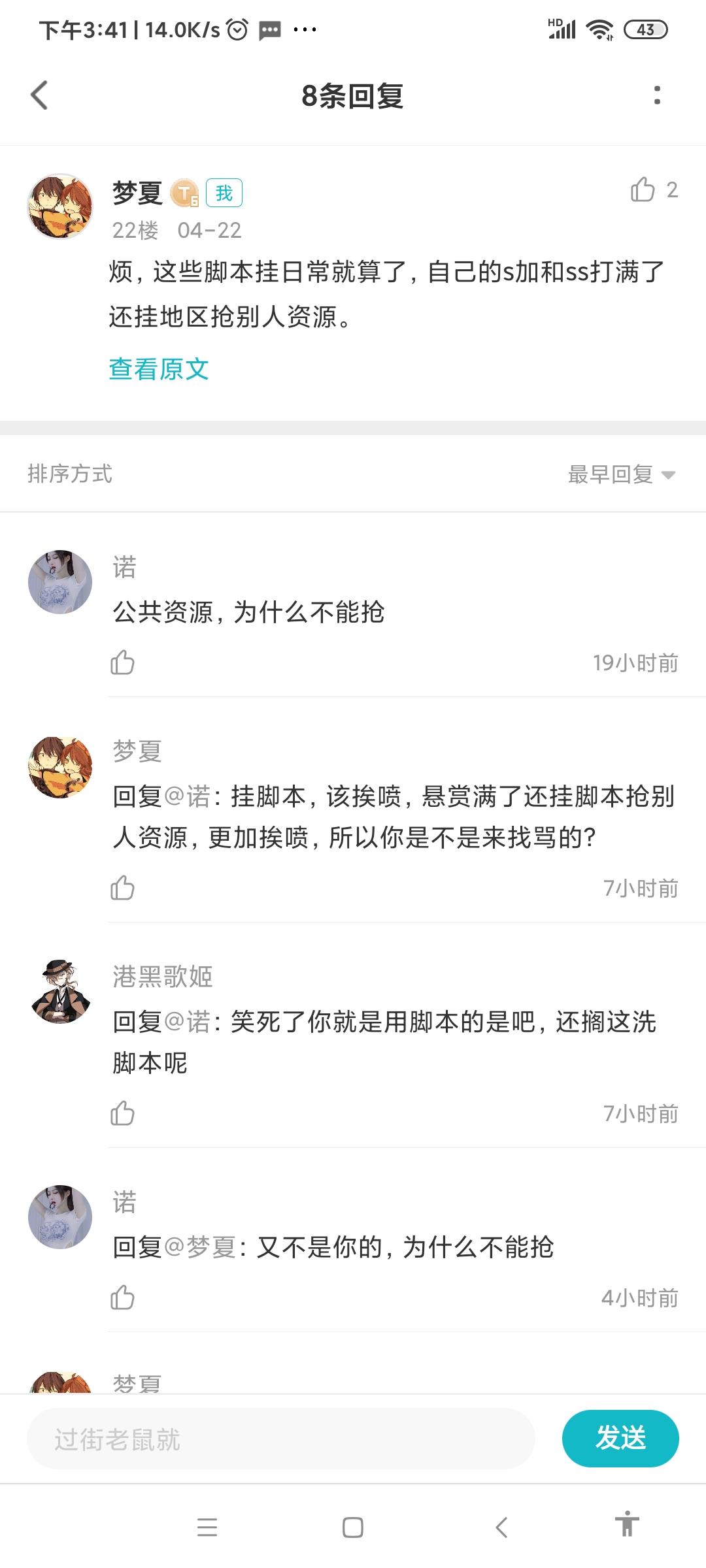Like 梦夏's reply about 挂脚本该挨喷
The height and width of the screenshot is (1568, 706).
(x=122, y=888)
